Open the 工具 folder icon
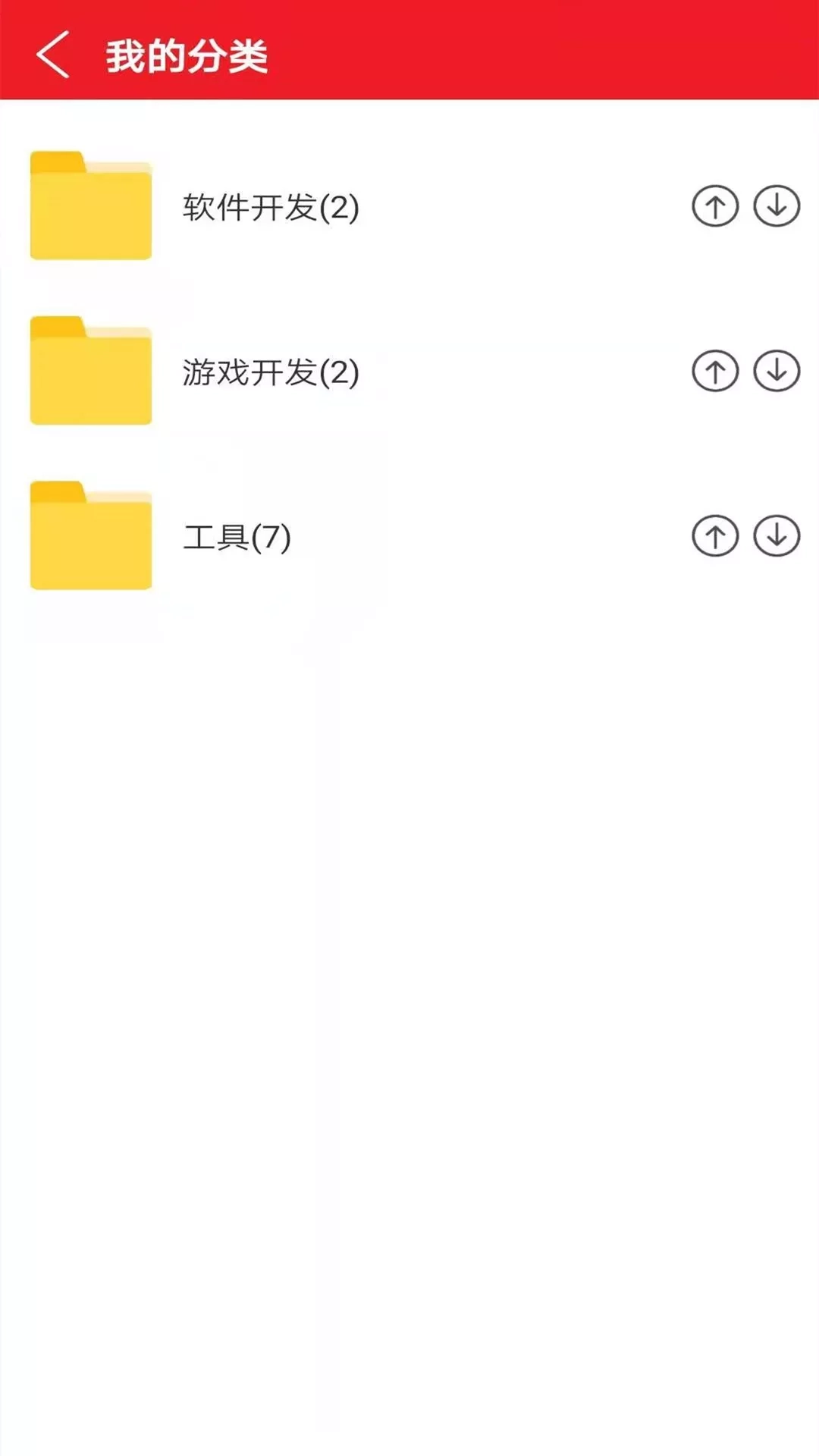 pos(91,535)
